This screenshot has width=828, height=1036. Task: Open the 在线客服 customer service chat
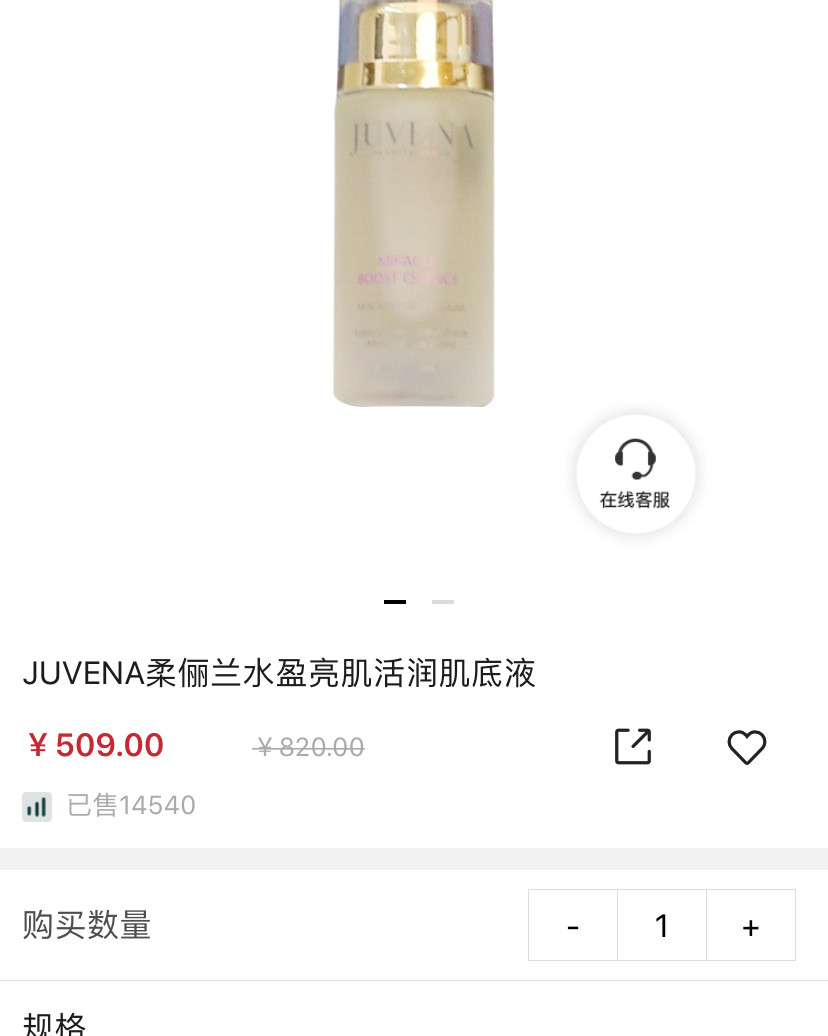[635, 474]
